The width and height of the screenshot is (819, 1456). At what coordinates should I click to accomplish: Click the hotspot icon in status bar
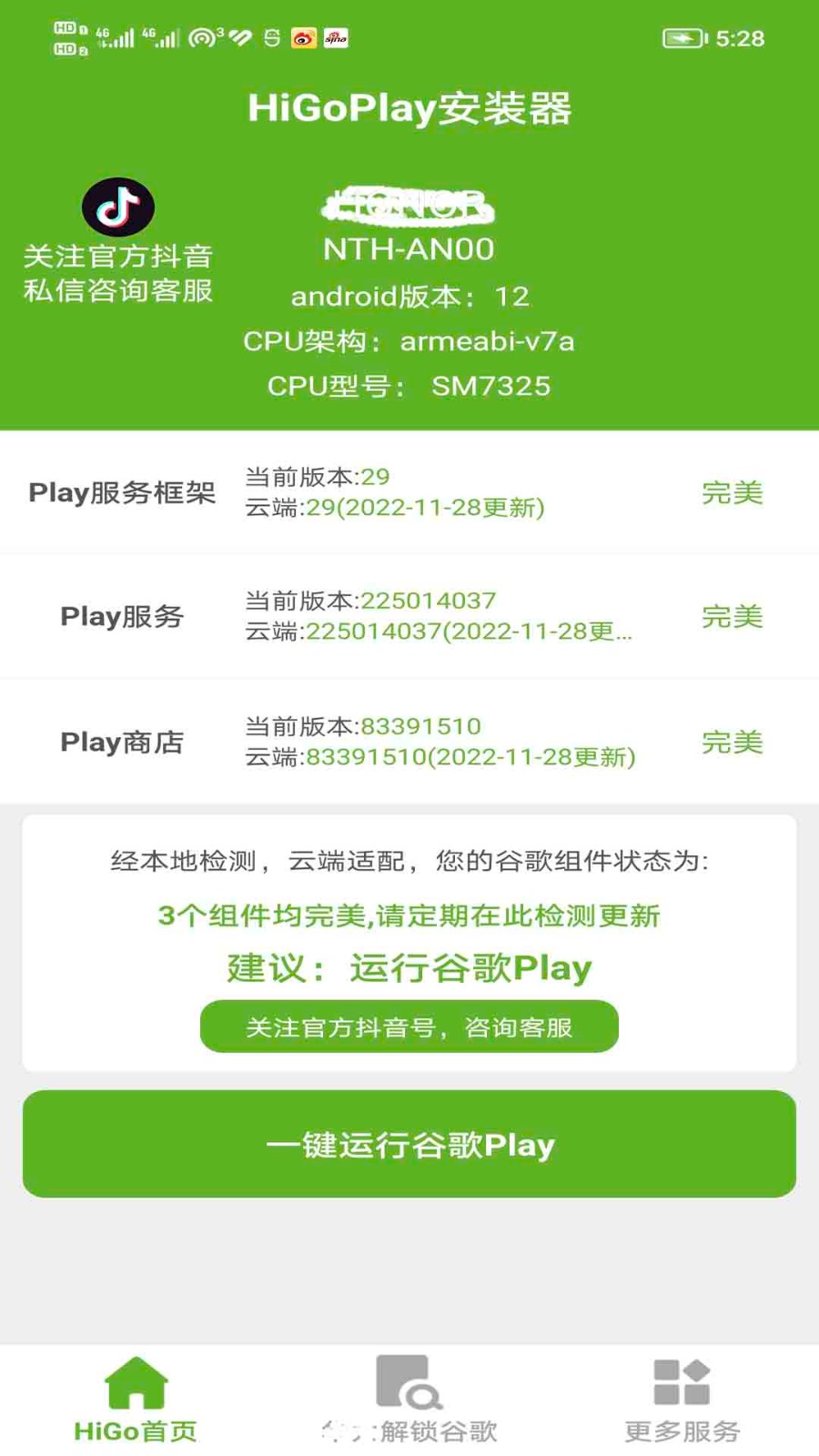point(201,38)
